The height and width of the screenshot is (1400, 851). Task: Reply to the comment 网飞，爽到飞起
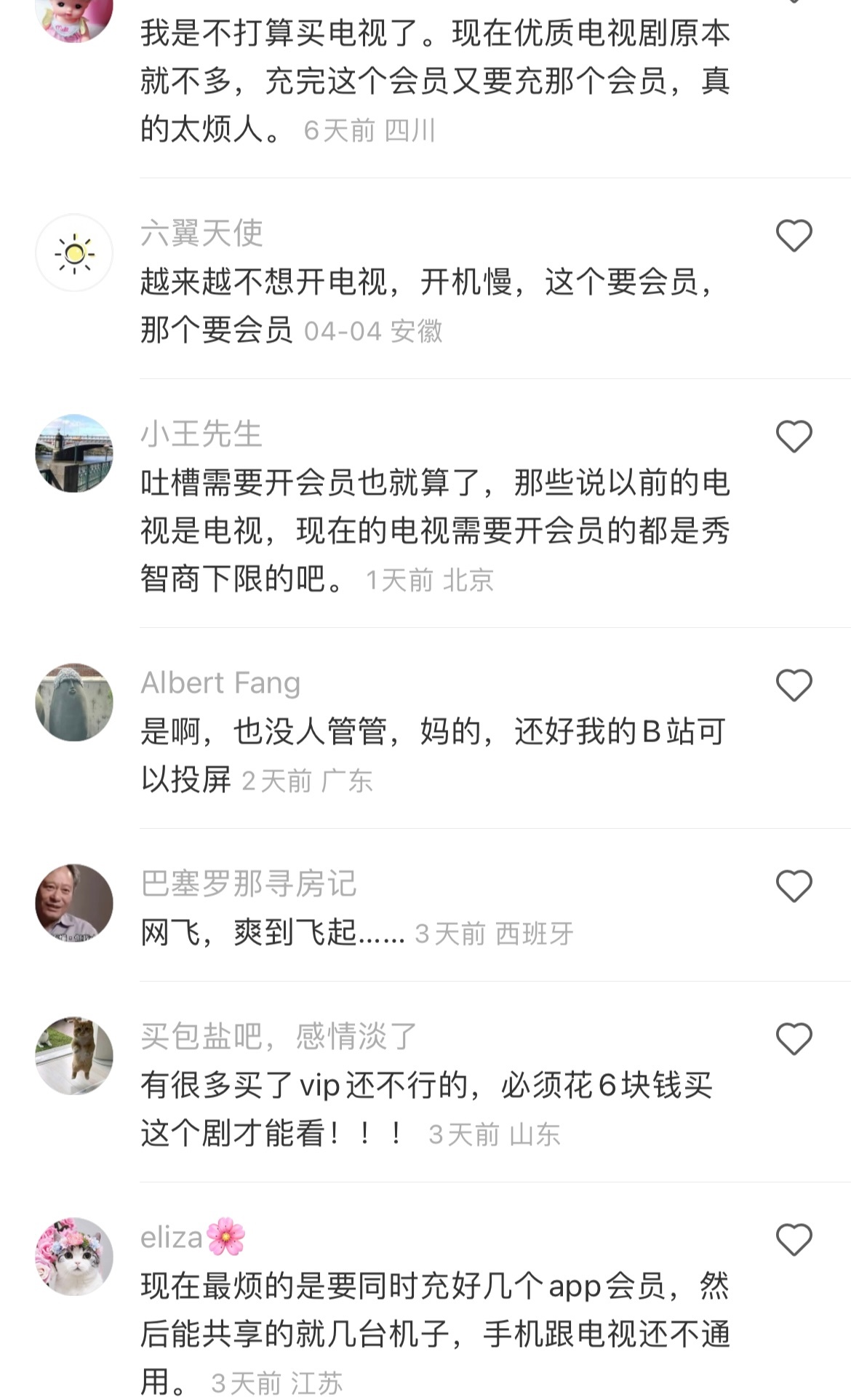tap(273, 933)
